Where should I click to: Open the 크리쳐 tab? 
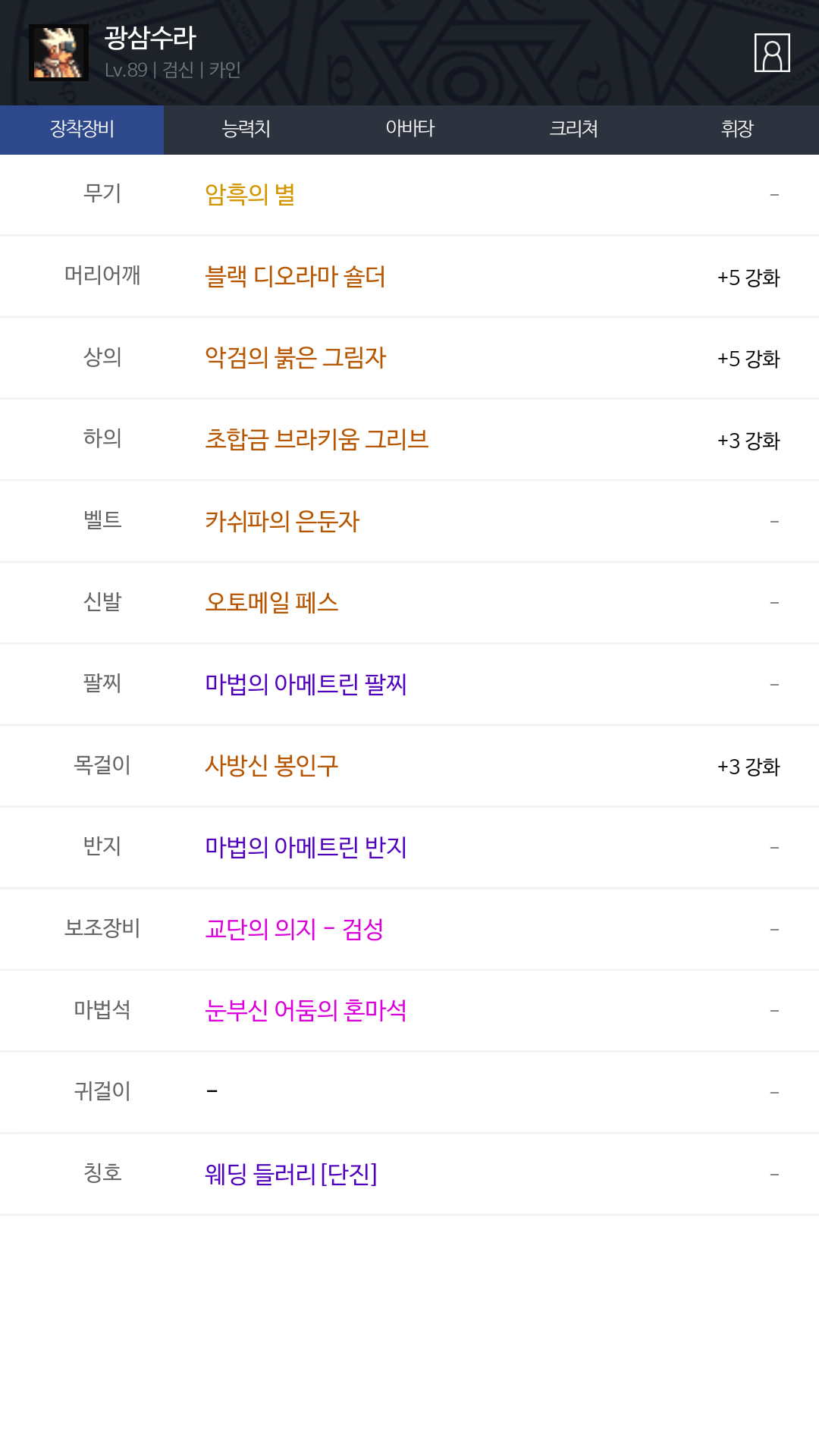click(x=573, y=129)
